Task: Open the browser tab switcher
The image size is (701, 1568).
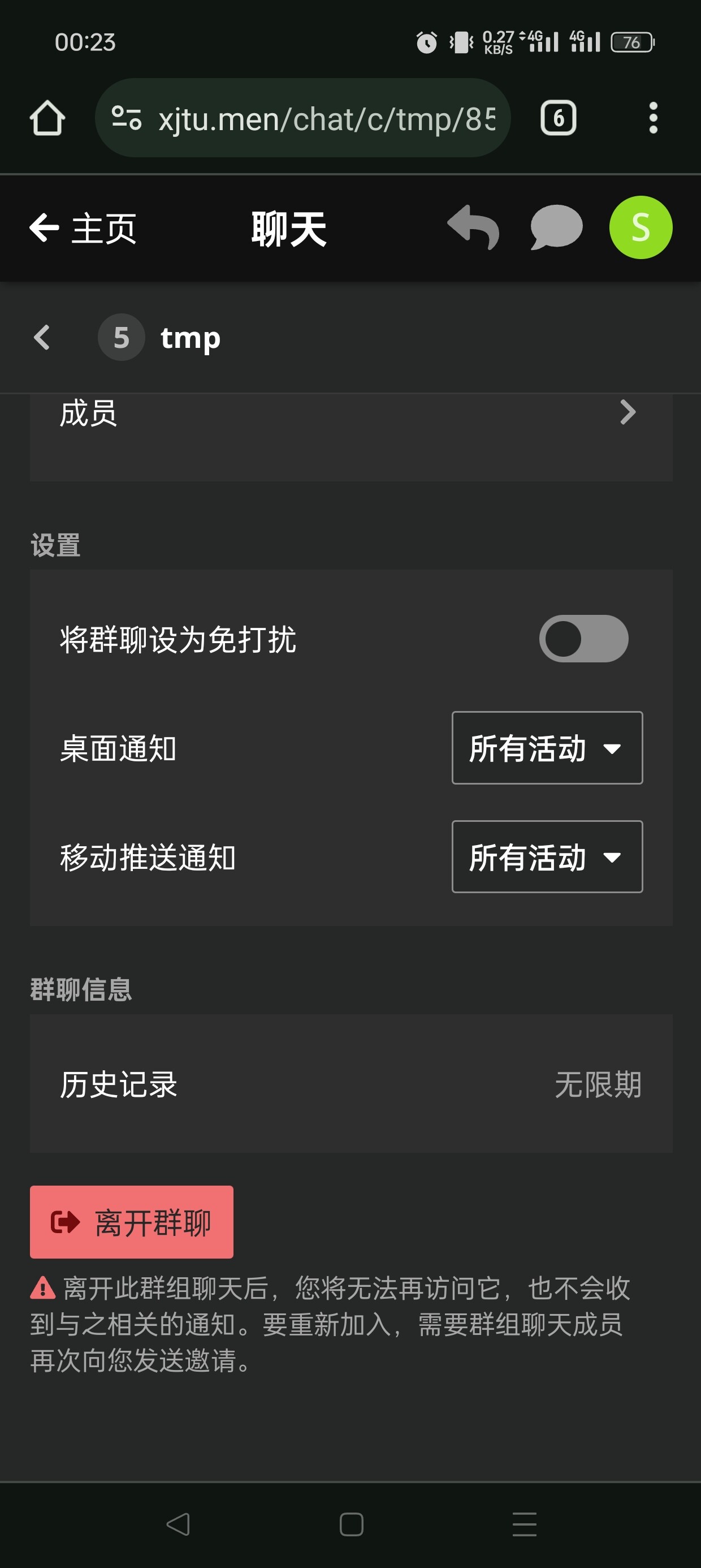Action: 558,118
